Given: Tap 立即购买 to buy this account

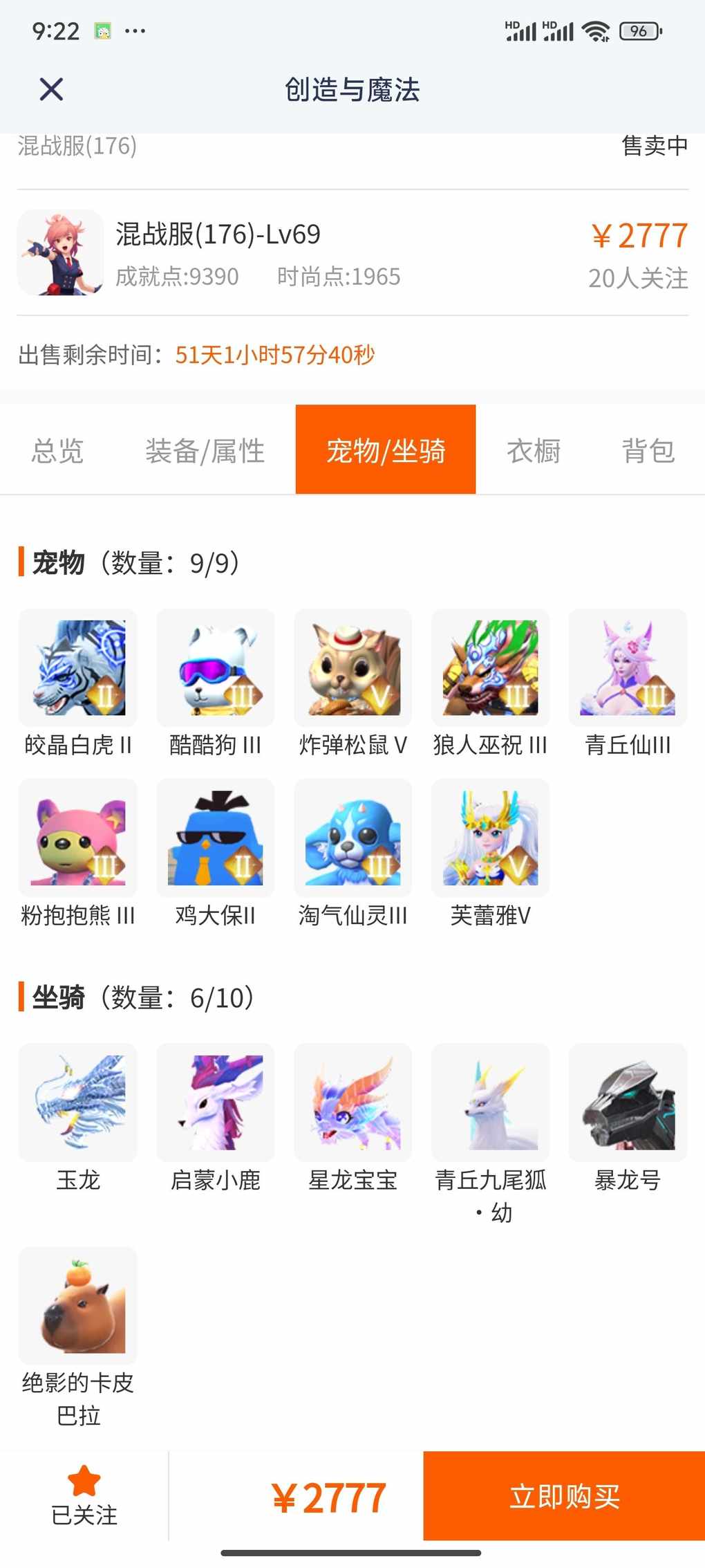Looking at the screenshot, I should [564, 1496].
